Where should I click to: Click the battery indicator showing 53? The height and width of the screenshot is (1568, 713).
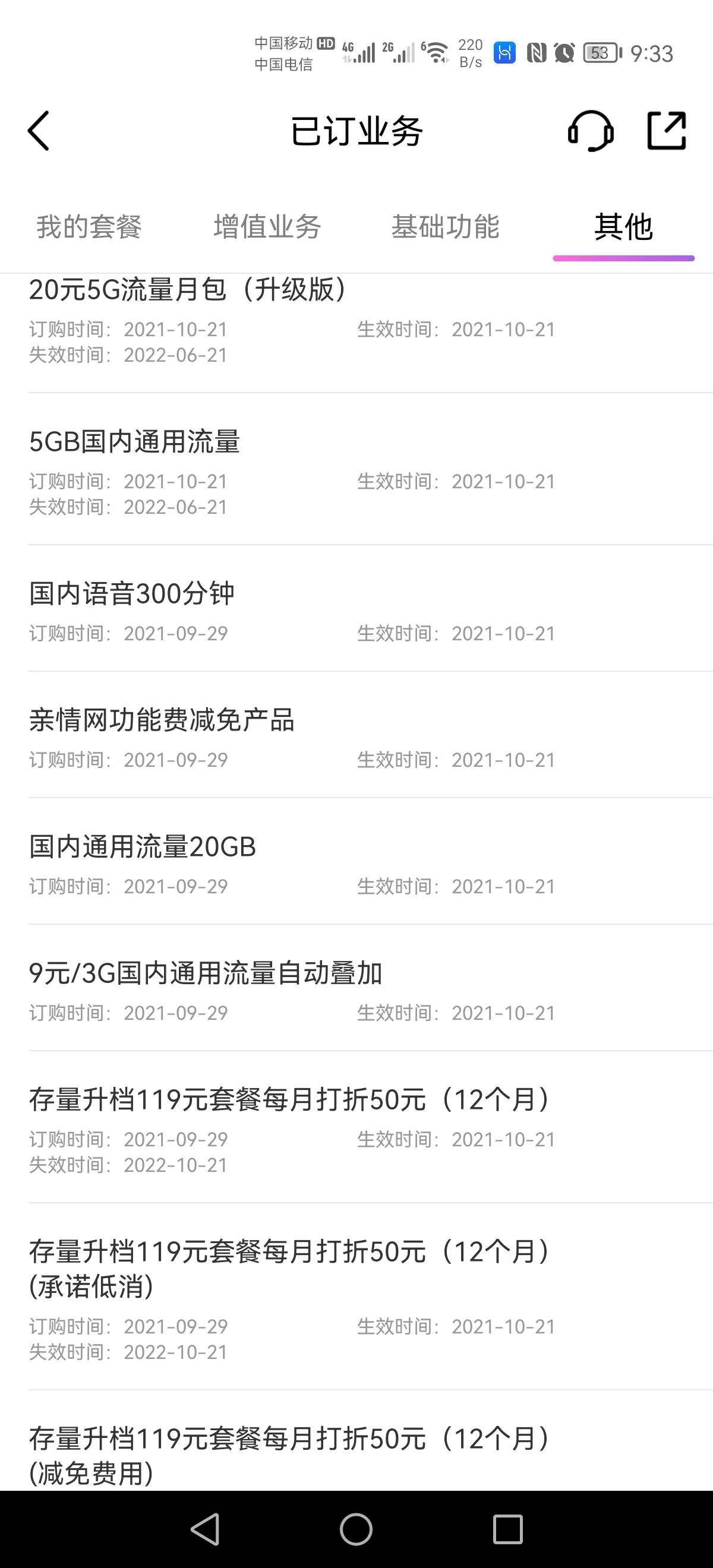tap(598, 54)
